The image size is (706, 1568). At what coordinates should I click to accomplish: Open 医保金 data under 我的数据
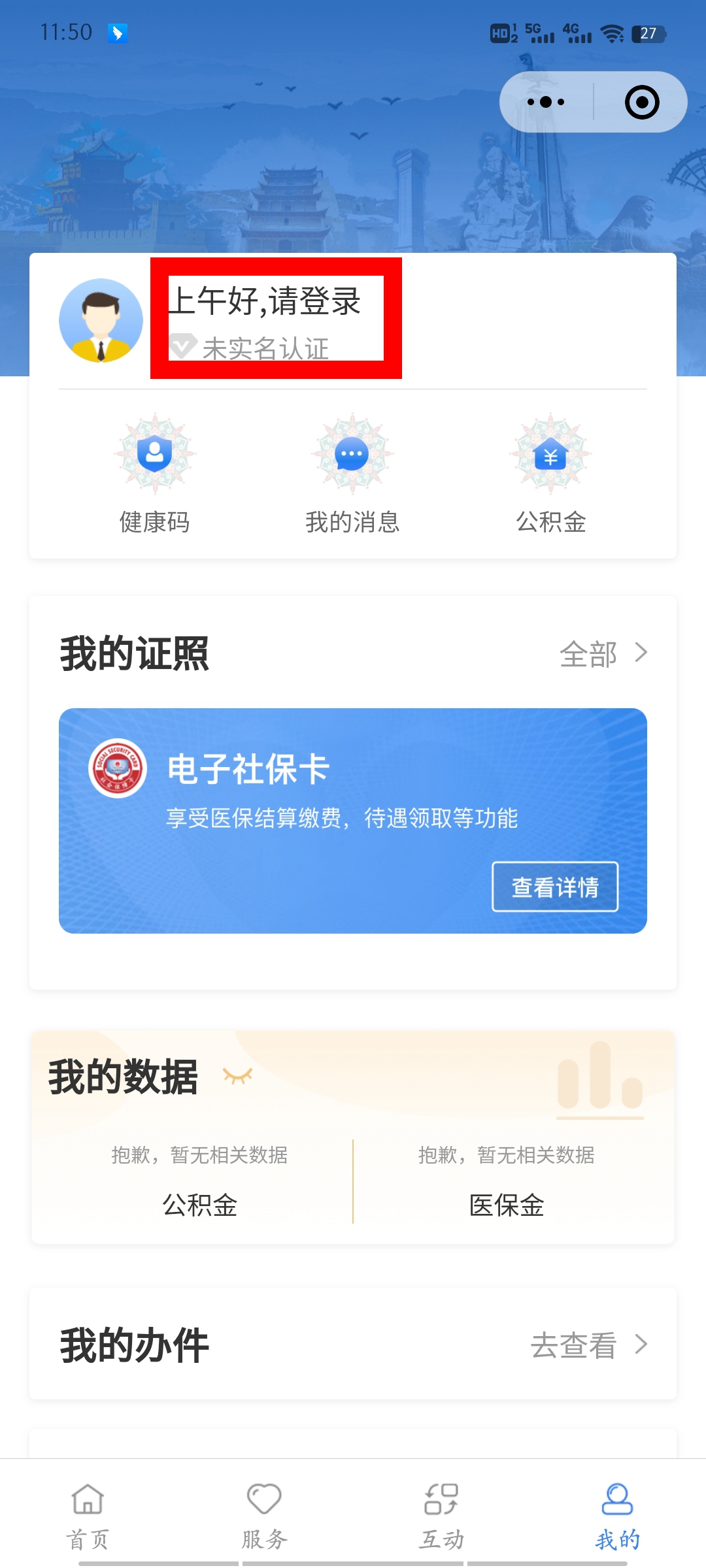coord(507,1204)
